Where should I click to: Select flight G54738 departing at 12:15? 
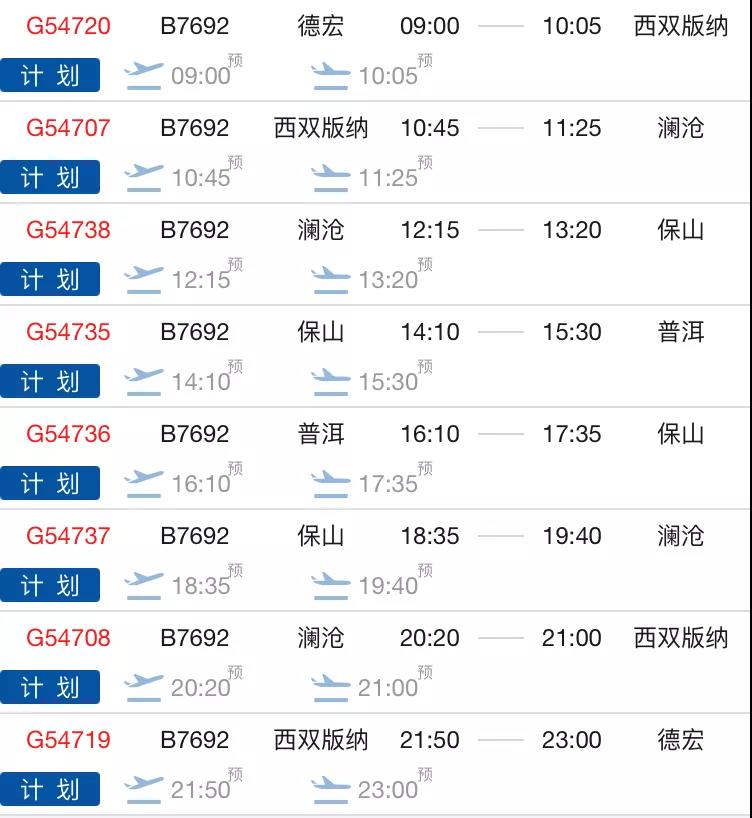68,230
